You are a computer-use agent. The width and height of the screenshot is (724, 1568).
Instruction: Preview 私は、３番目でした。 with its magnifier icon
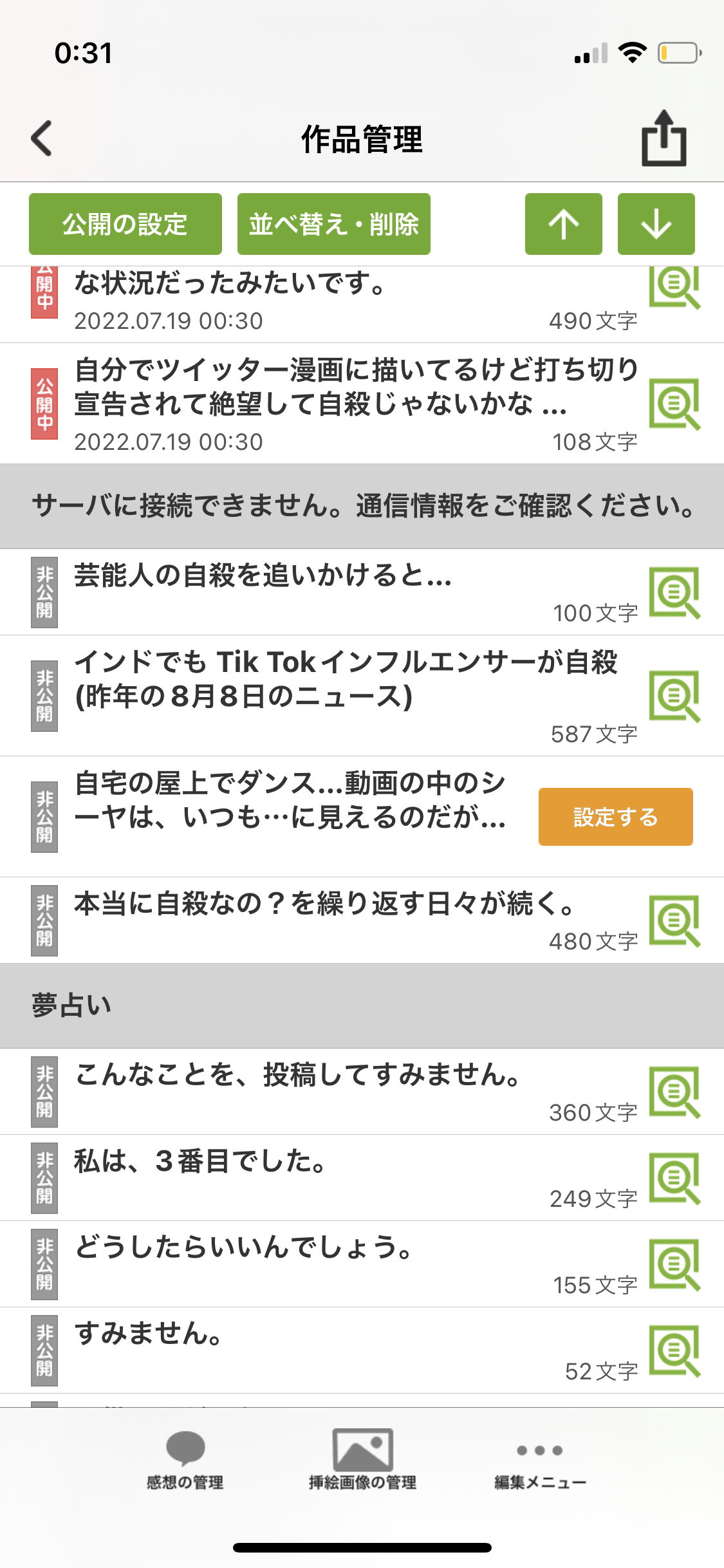click(674, 1178)
